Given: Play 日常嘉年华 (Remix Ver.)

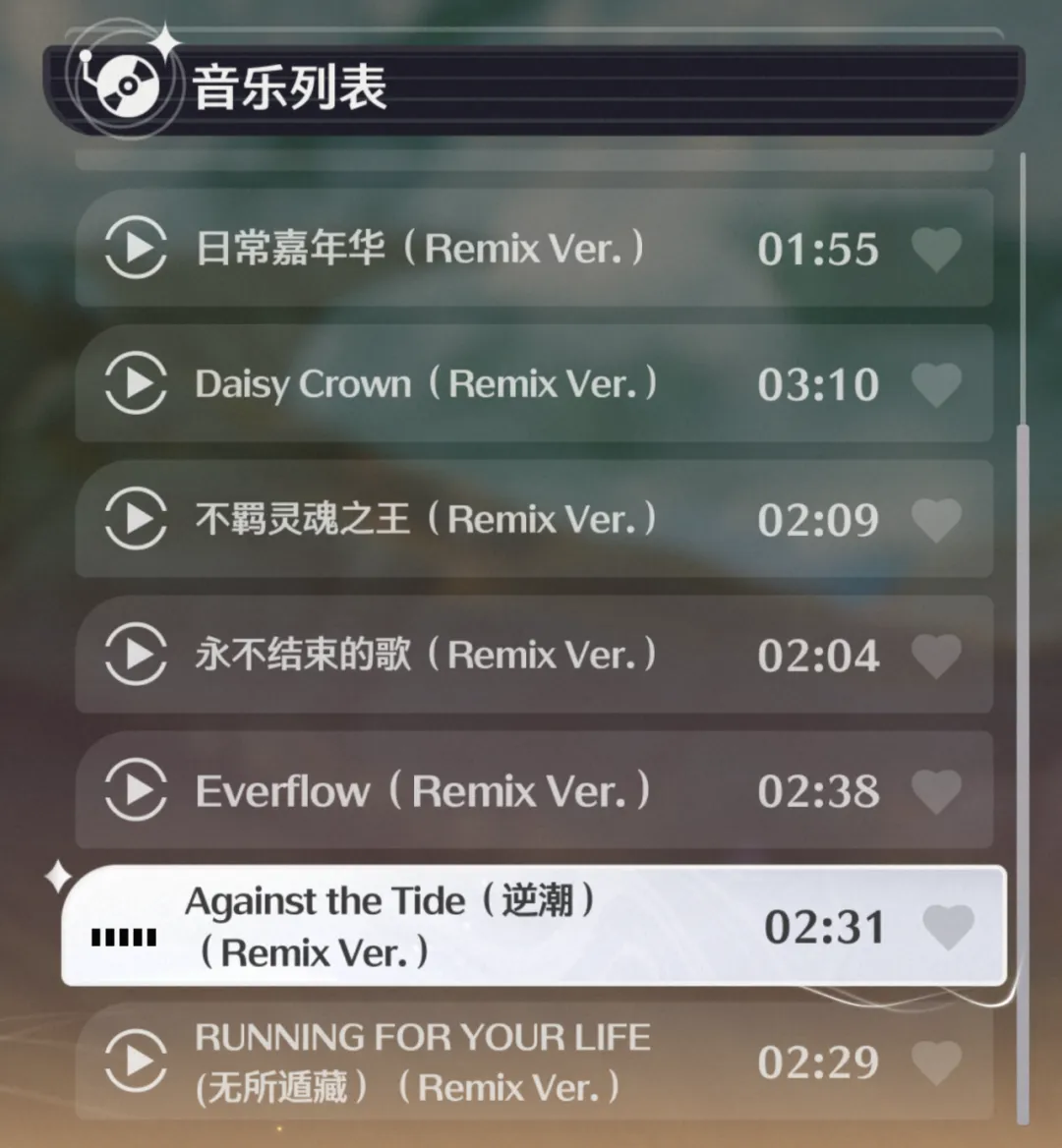Looking at the screenshot, I should tap(136, 247).
